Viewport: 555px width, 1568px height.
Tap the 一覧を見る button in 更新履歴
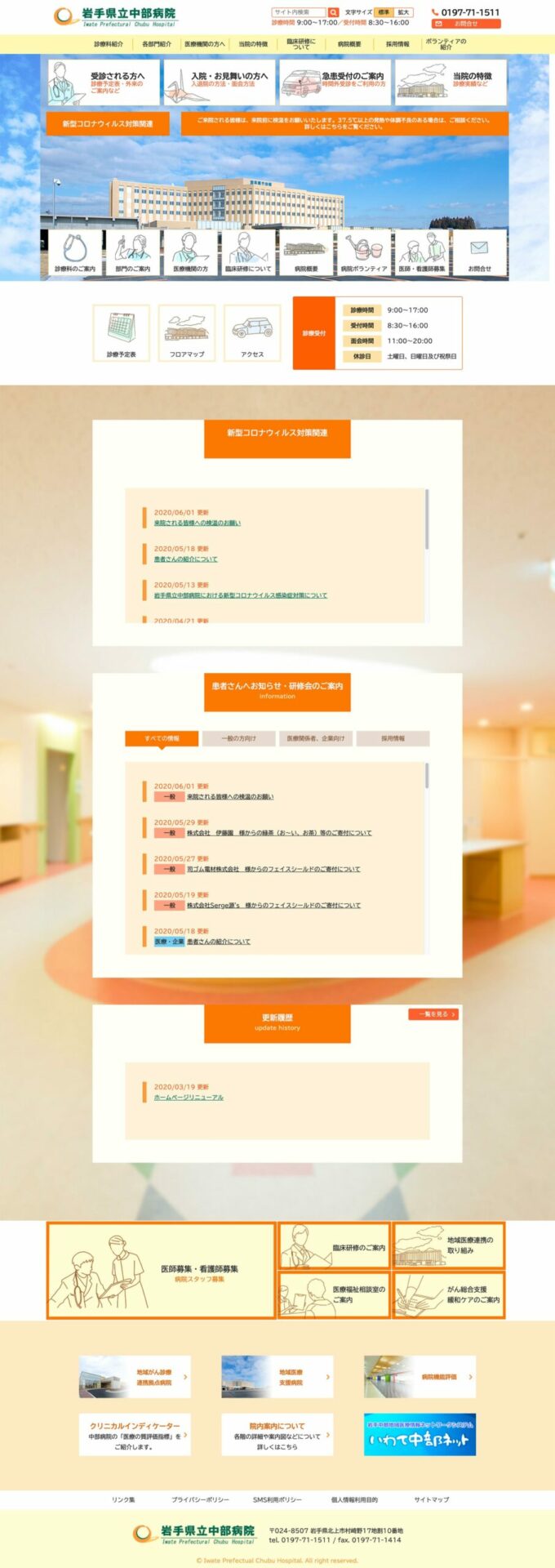(x=433, y=1014)
